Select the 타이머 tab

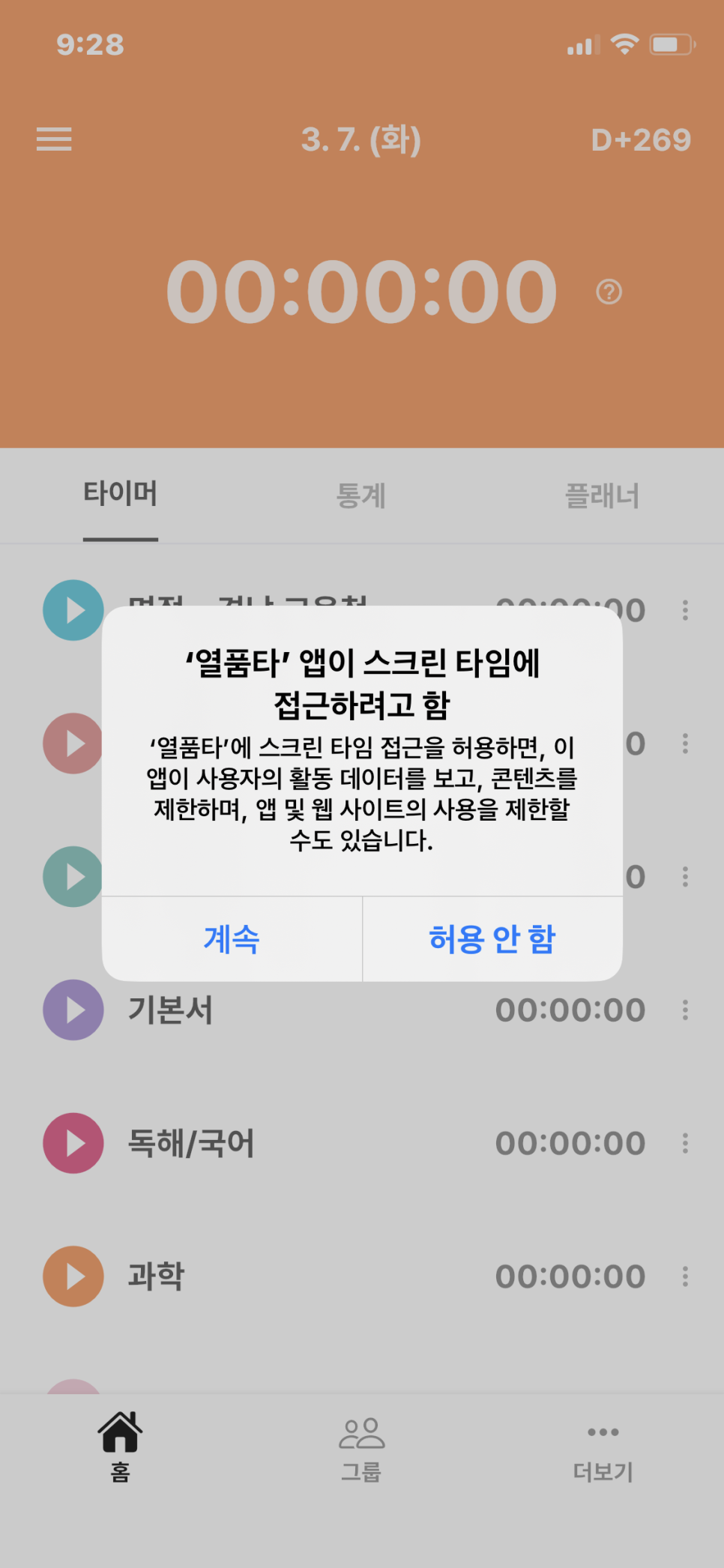121,494
